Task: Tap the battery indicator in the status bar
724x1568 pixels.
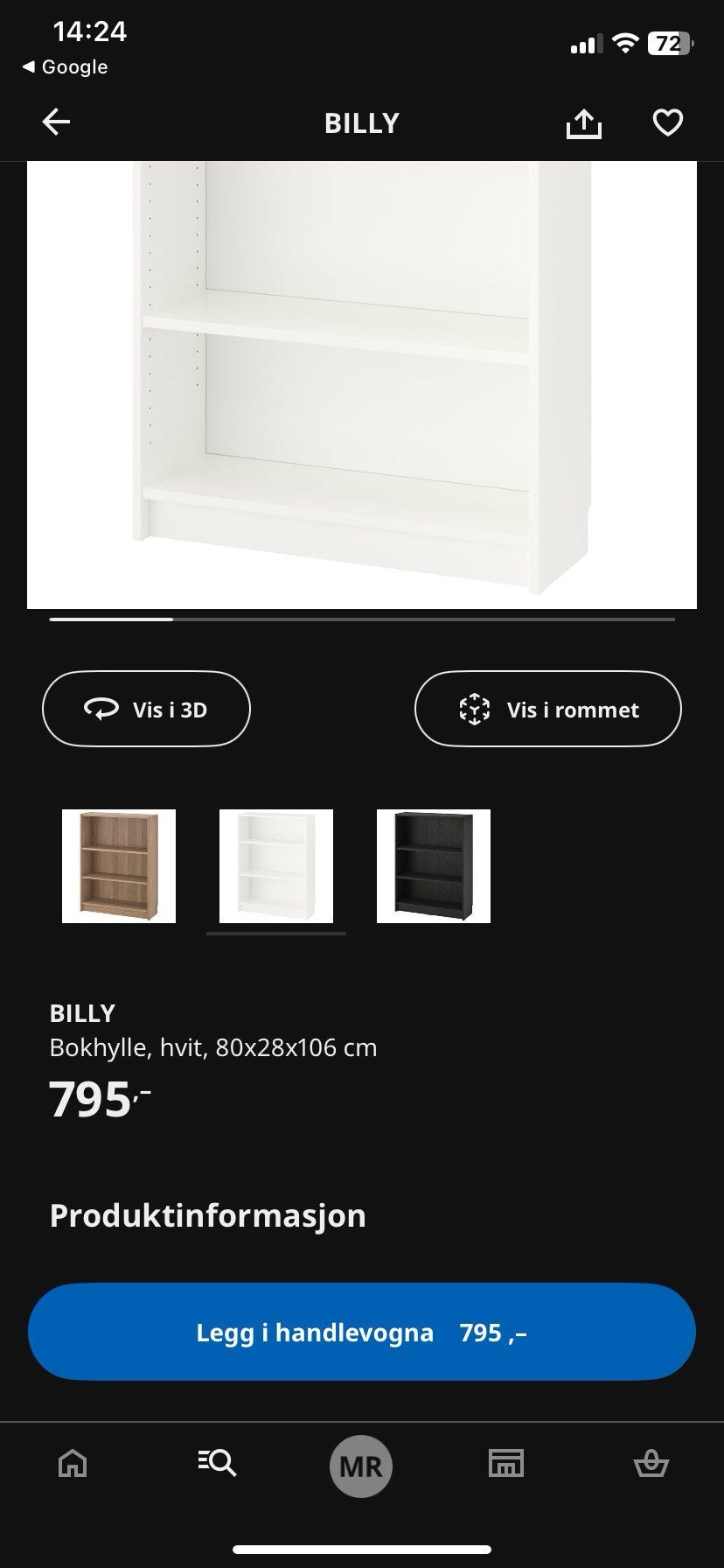Action: [670, 42]
